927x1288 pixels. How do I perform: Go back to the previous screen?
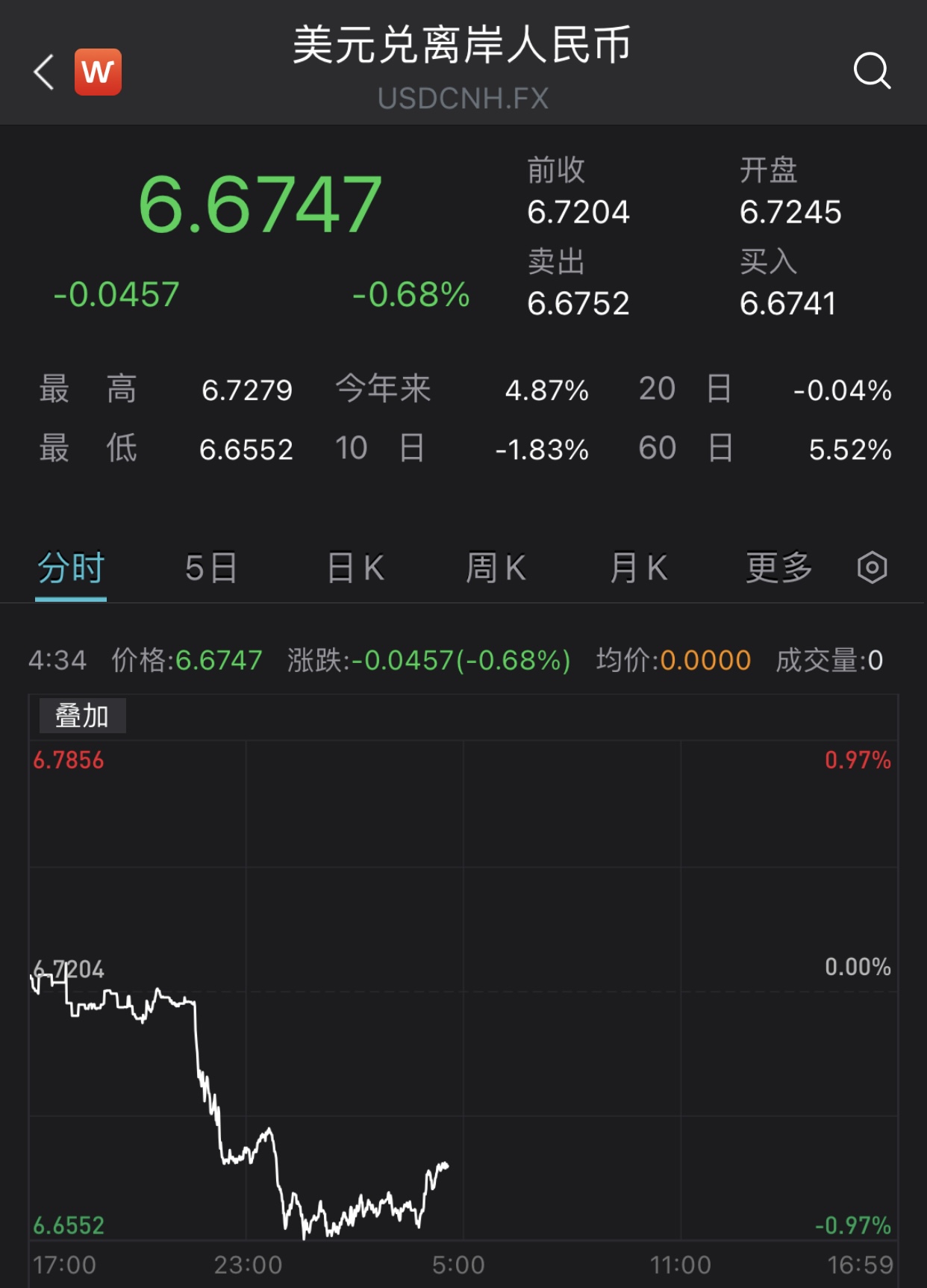[x=44, y=72]
